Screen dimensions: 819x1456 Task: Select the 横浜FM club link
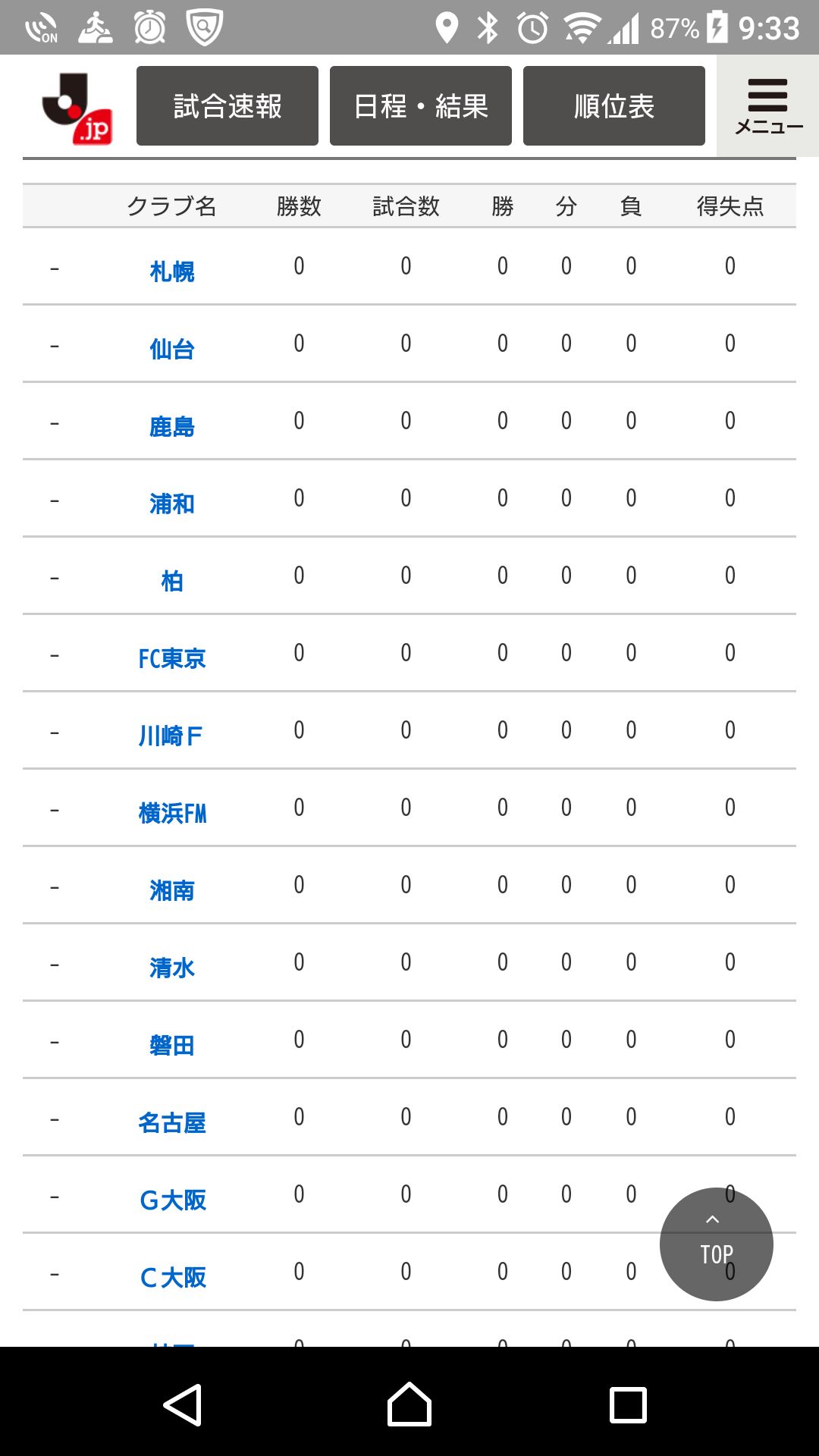point(172,813)
